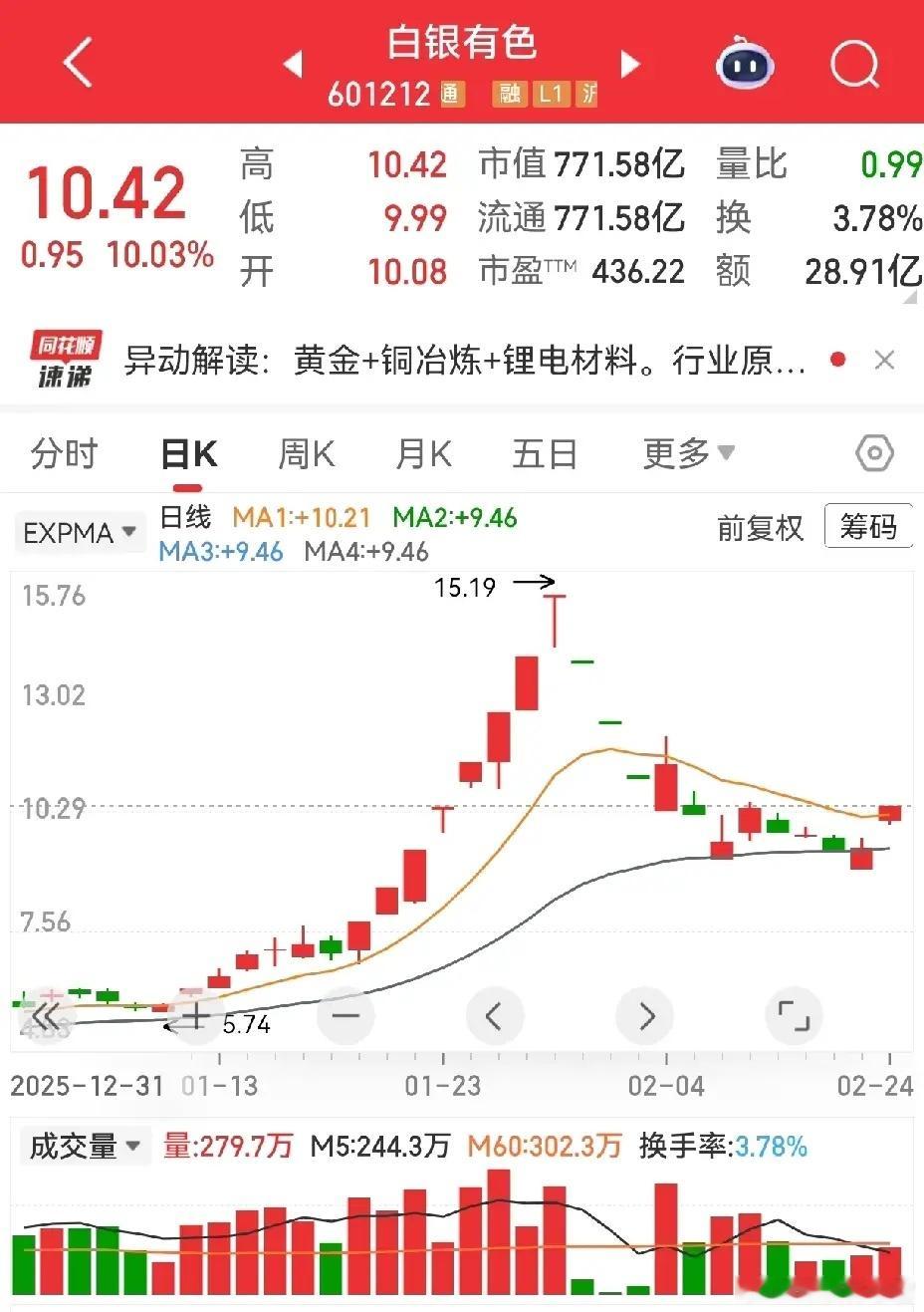Dismiss the 异动解读 banner
The height and width of the screenshot is (1312, 924).
pos(884,361)
